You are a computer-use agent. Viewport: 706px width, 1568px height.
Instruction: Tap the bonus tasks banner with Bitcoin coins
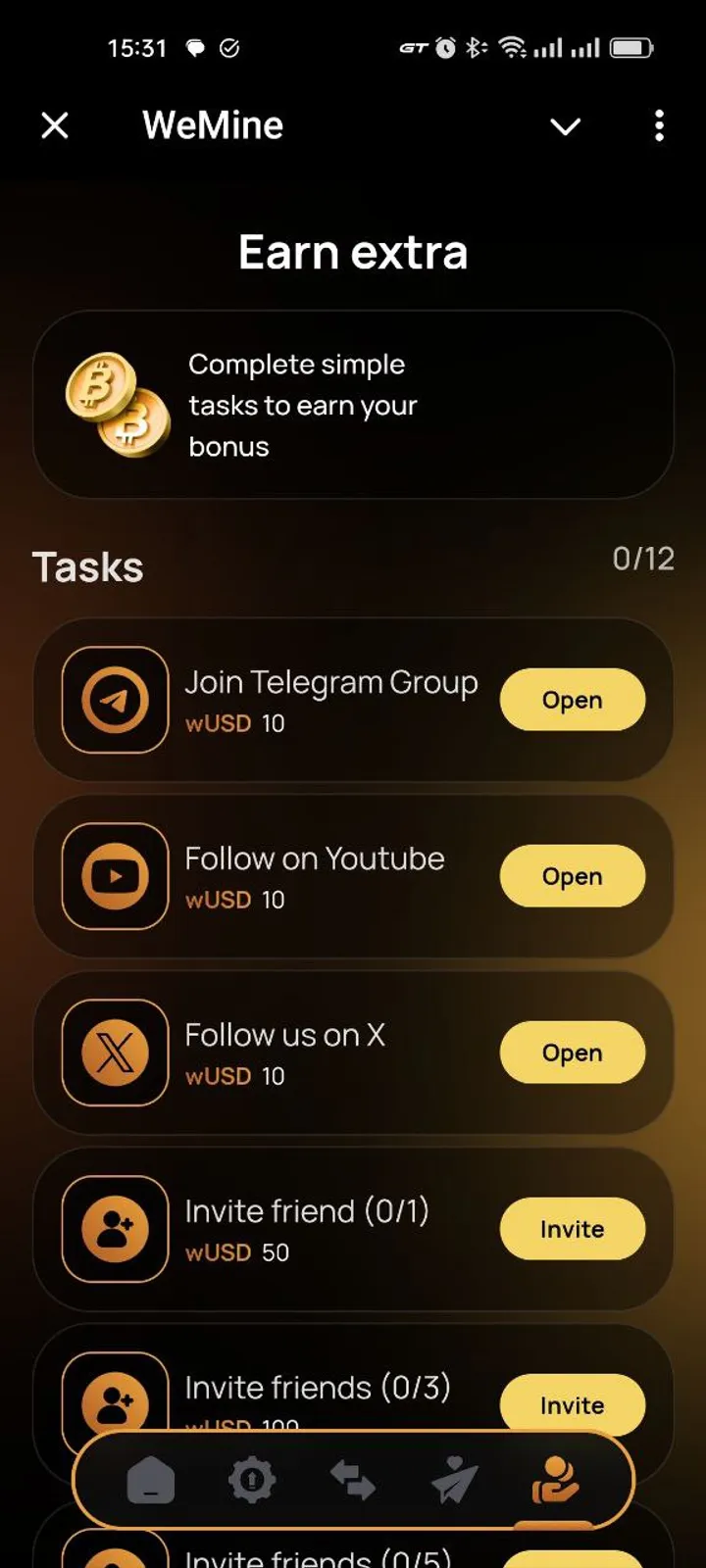coord(353,404)
